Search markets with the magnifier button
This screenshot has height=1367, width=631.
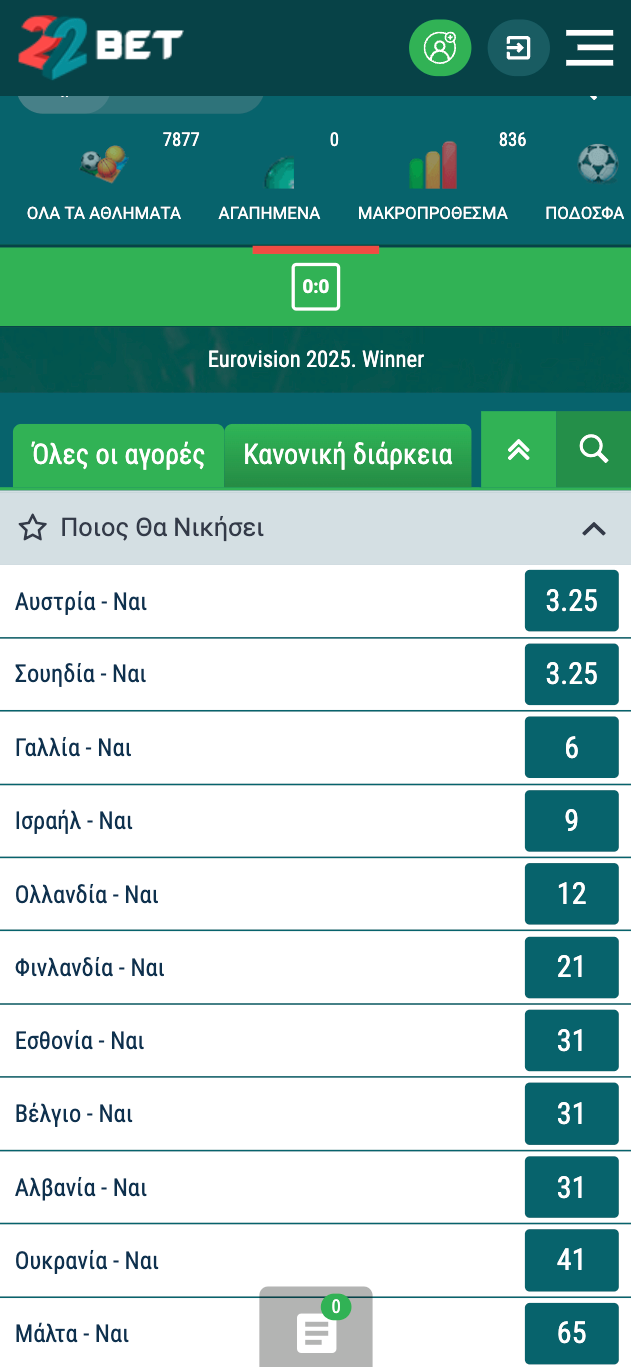[x=594, y=450]
